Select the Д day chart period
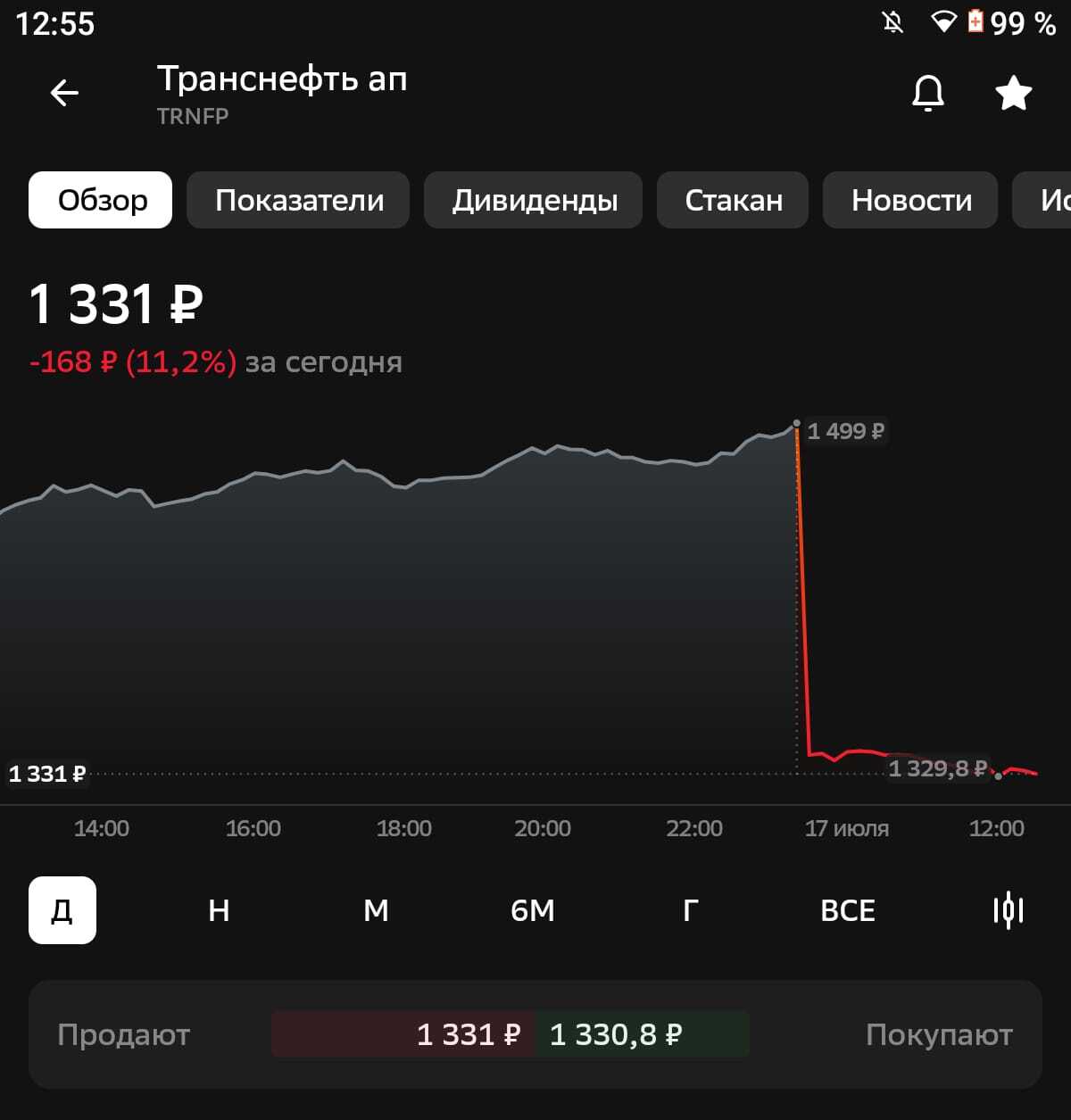 click(x=62, y=910)
